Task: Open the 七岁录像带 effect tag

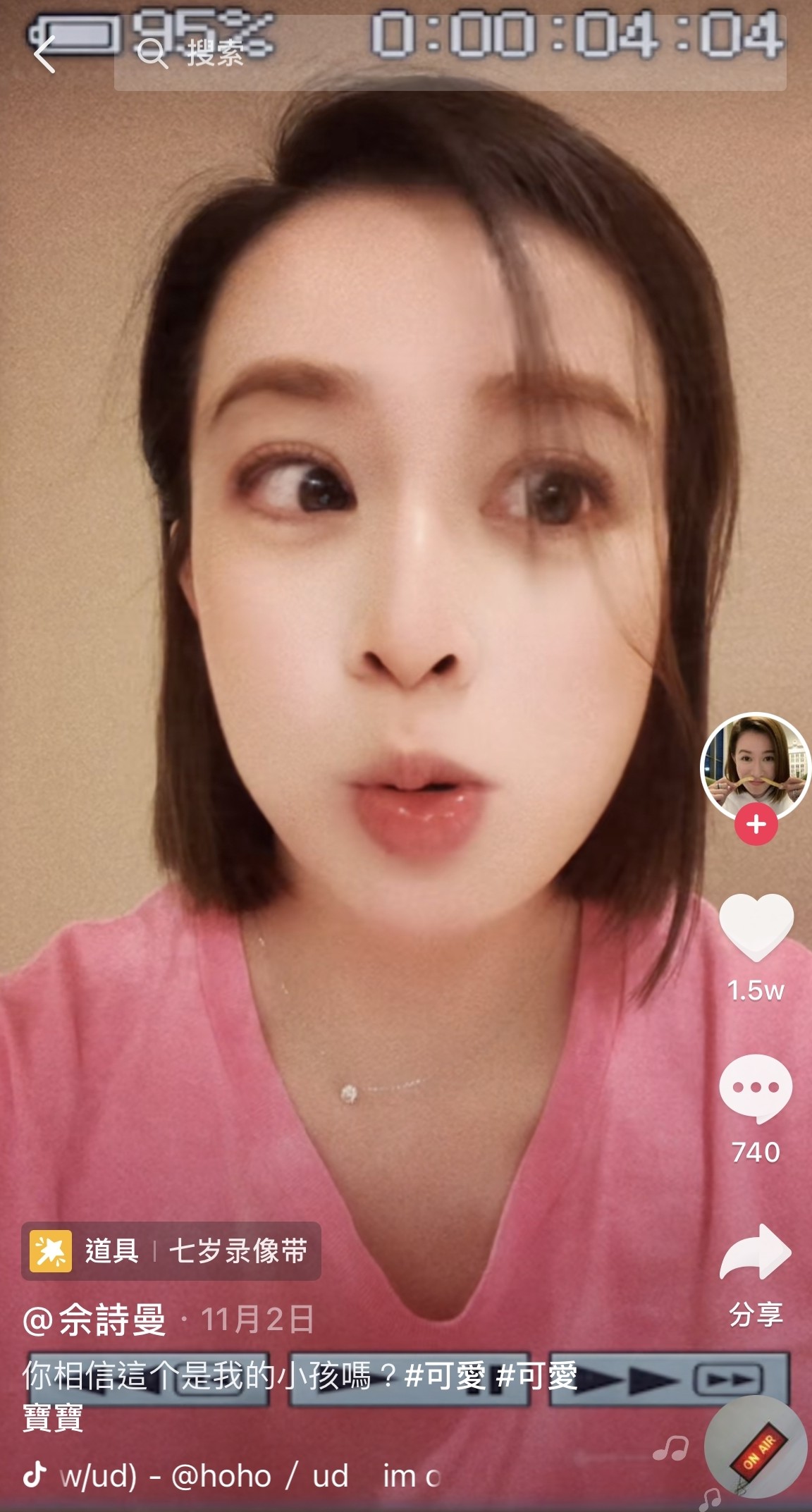Action: (171, 1251)
